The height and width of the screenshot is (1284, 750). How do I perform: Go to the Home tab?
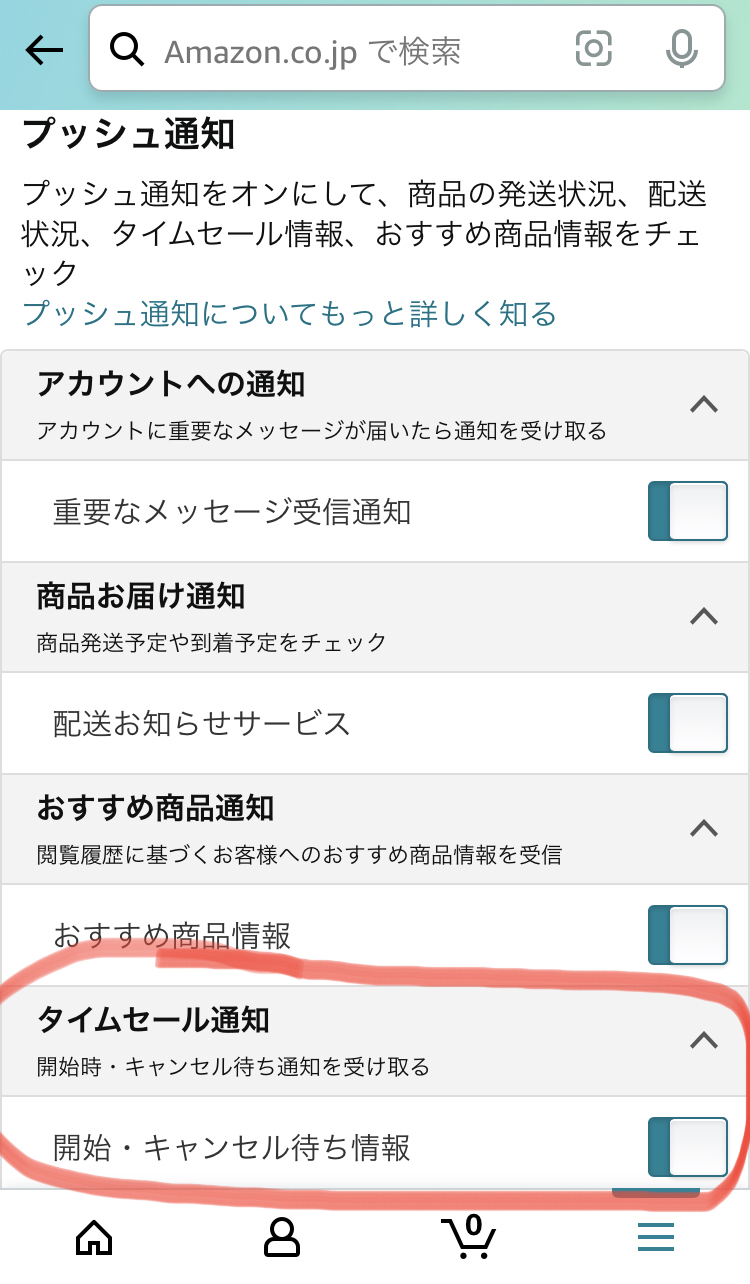pos(94,1237)
